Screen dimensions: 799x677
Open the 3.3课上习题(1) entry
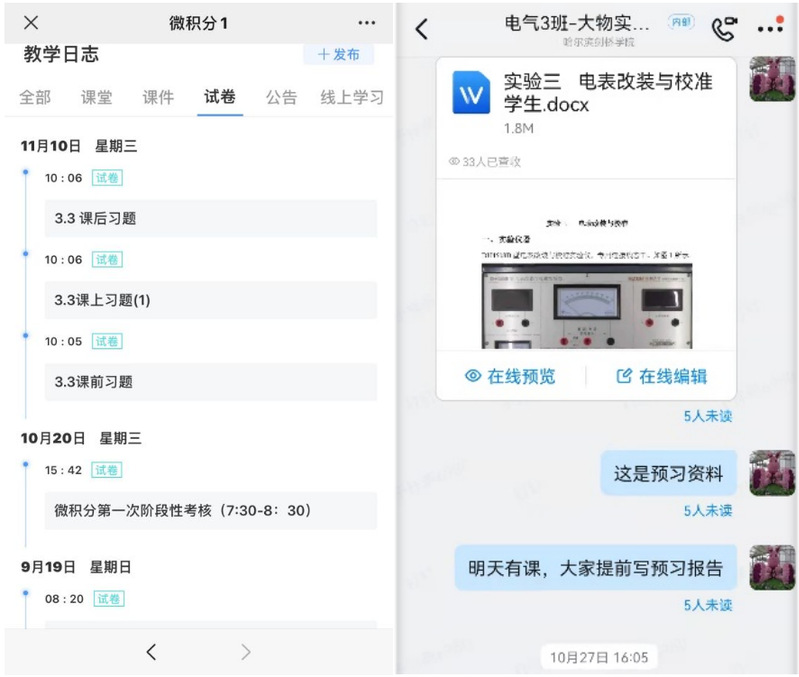[210, 300]
